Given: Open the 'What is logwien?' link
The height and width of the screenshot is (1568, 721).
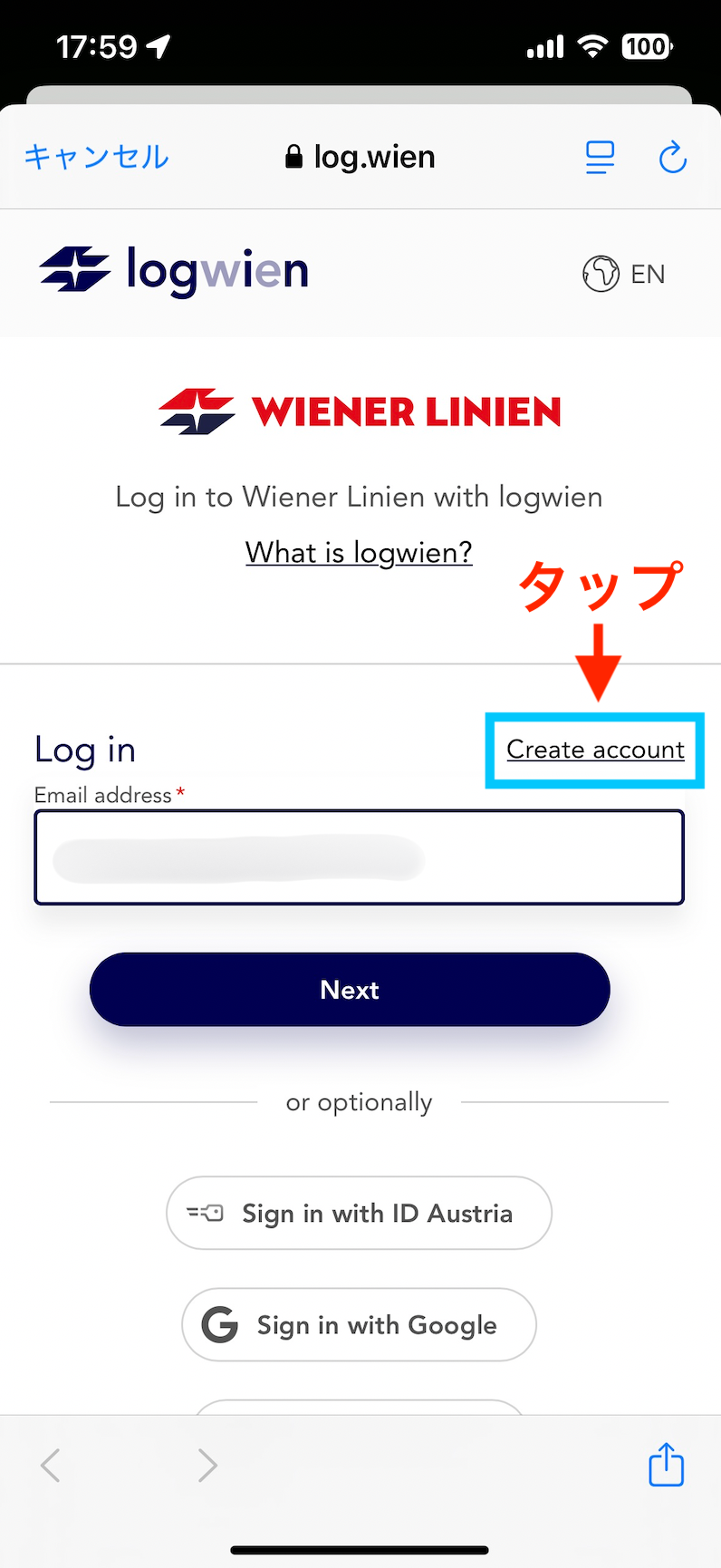Looking at the screenshot, I should pyautogui.click(x=359, y=552).
